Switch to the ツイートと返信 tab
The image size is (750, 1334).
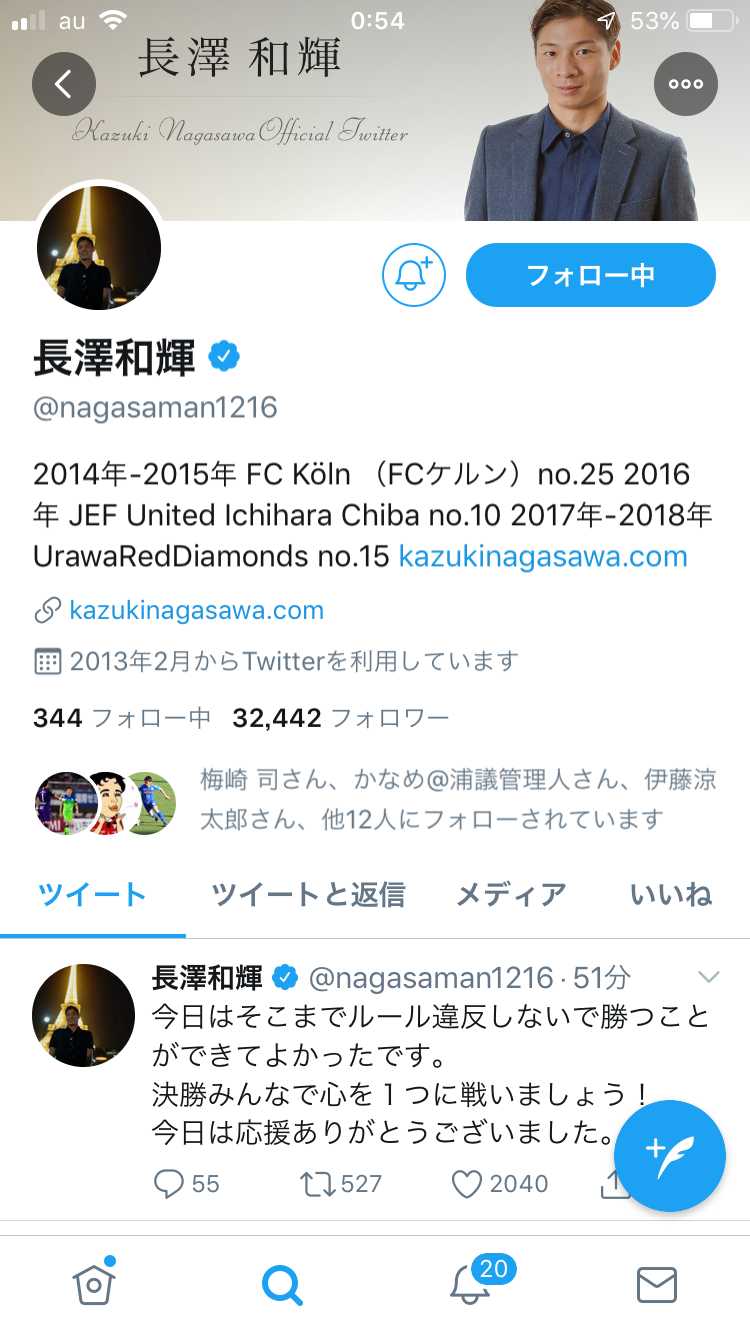[x=308, y=894]
